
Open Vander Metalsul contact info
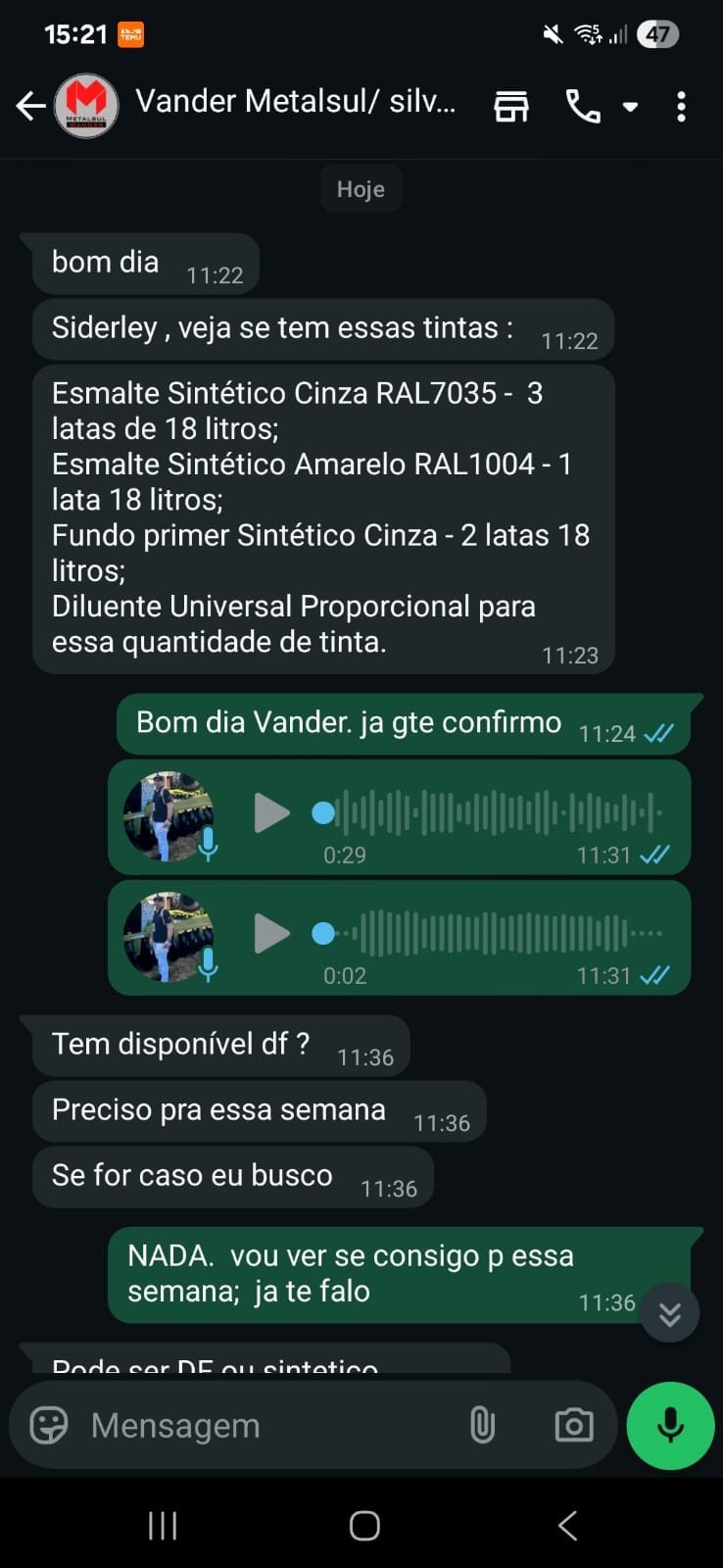tap(294, 102)
